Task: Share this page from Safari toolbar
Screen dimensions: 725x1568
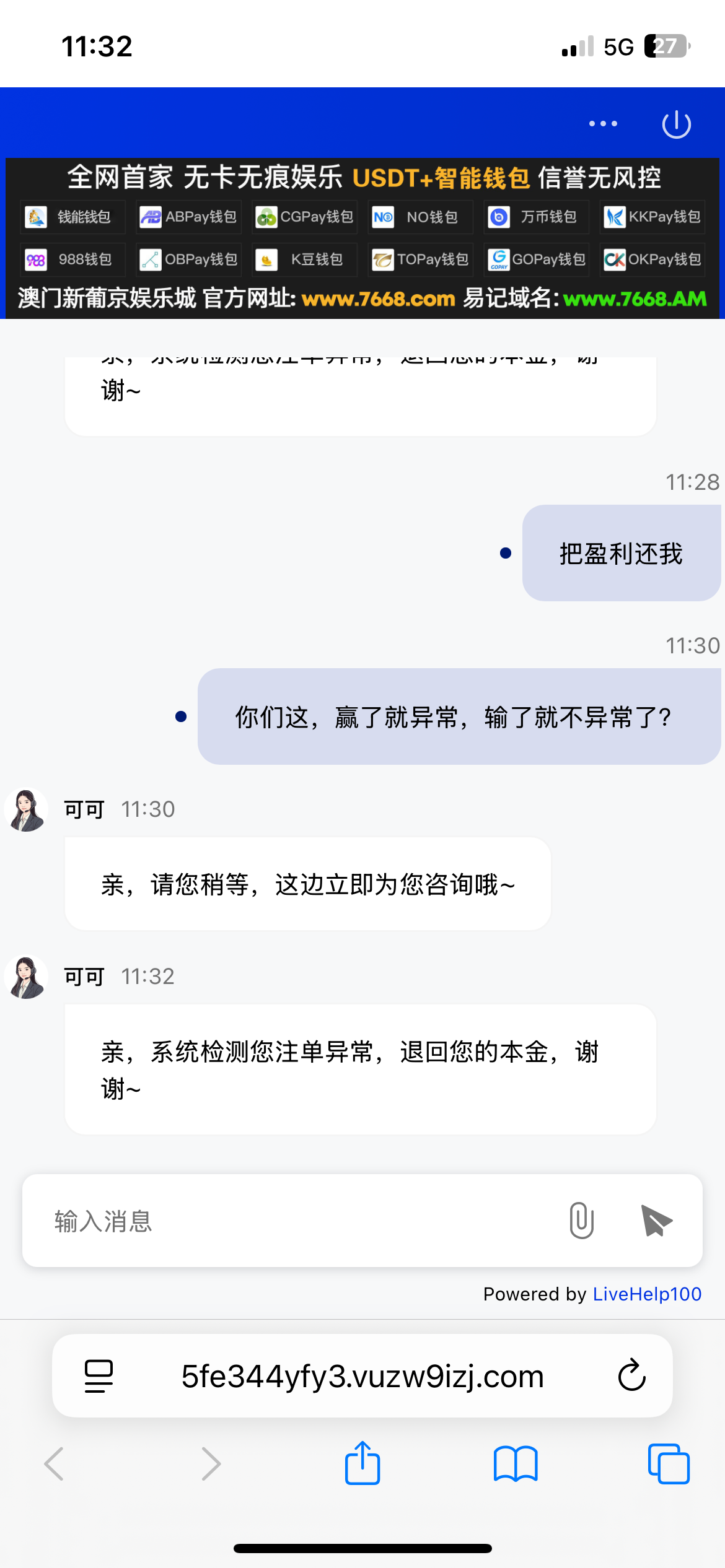Action: (362, 1463)
